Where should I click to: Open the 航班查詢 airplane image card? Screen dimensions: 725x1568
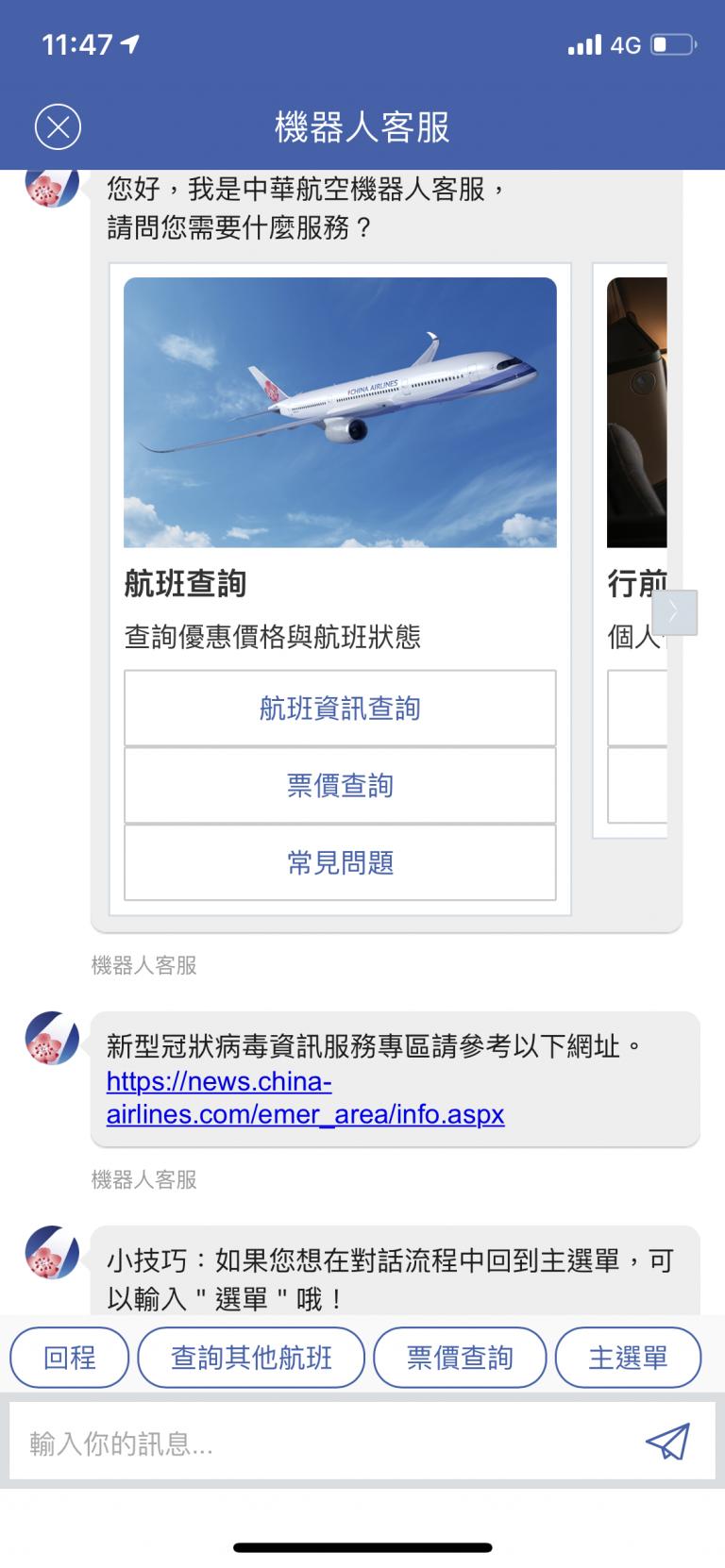coord(340,412)
